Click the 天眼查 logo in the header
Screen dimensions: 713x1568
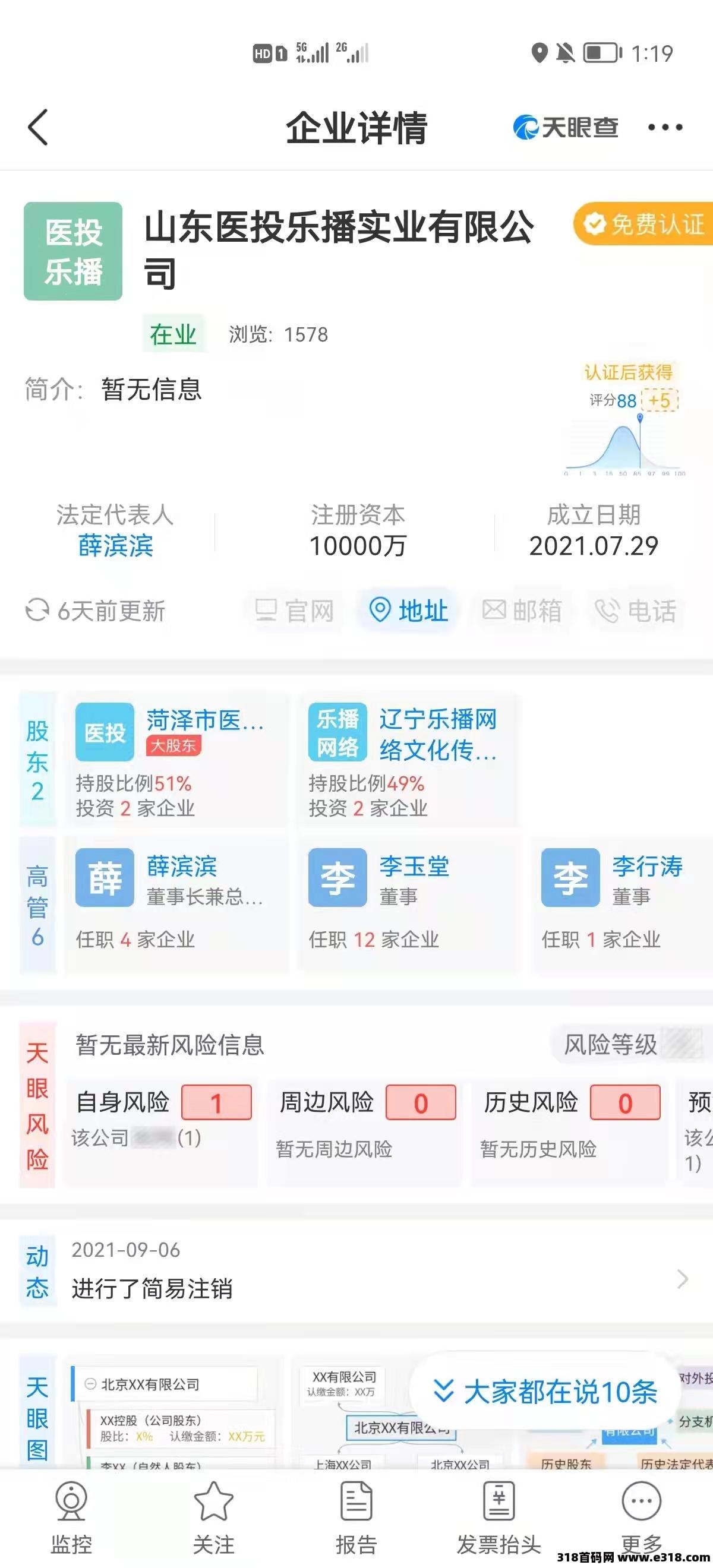[x=566, y=128]
